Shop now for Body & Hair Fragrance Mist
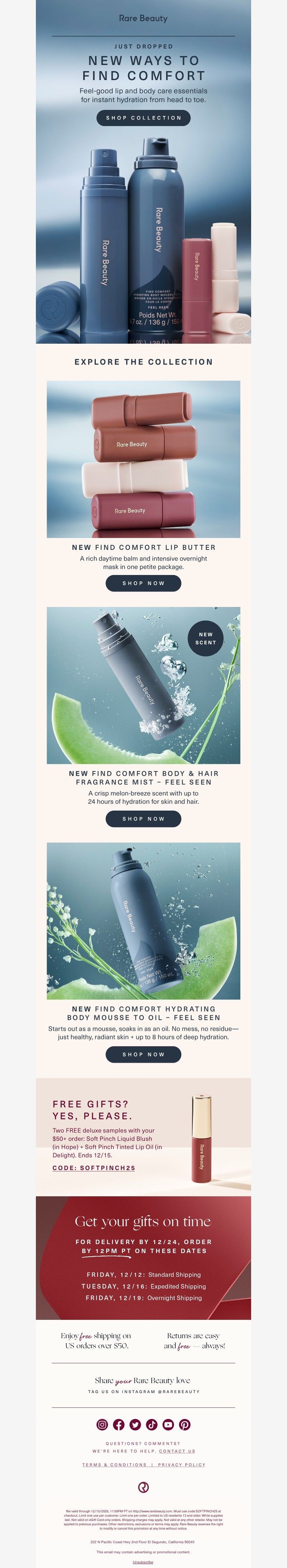 pos(143,819)
